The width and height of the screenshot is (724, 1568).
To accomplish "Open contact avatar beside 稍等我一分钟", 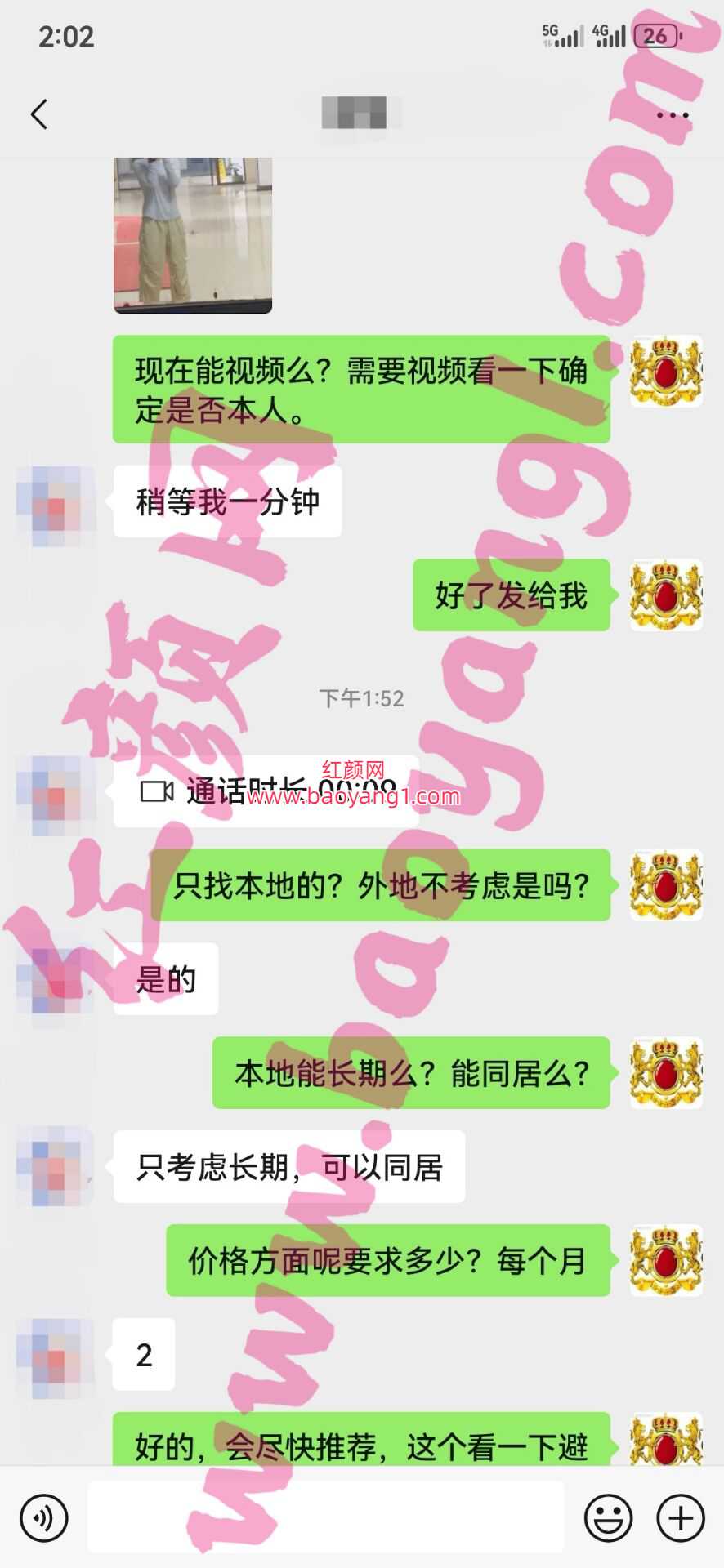I will (55, 505).
